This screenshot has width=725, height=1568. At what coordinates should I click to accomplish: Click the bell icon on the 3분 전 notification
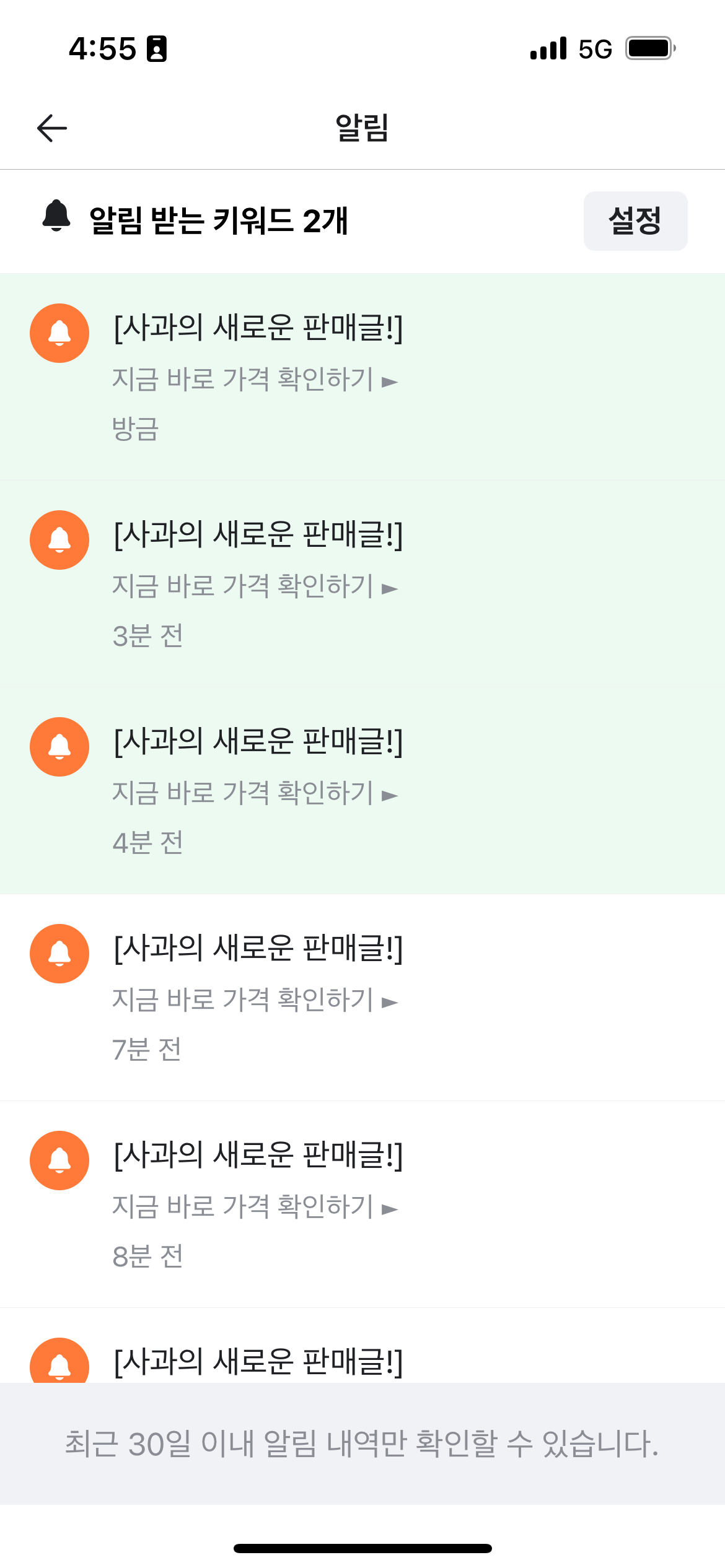click(59, 540)
